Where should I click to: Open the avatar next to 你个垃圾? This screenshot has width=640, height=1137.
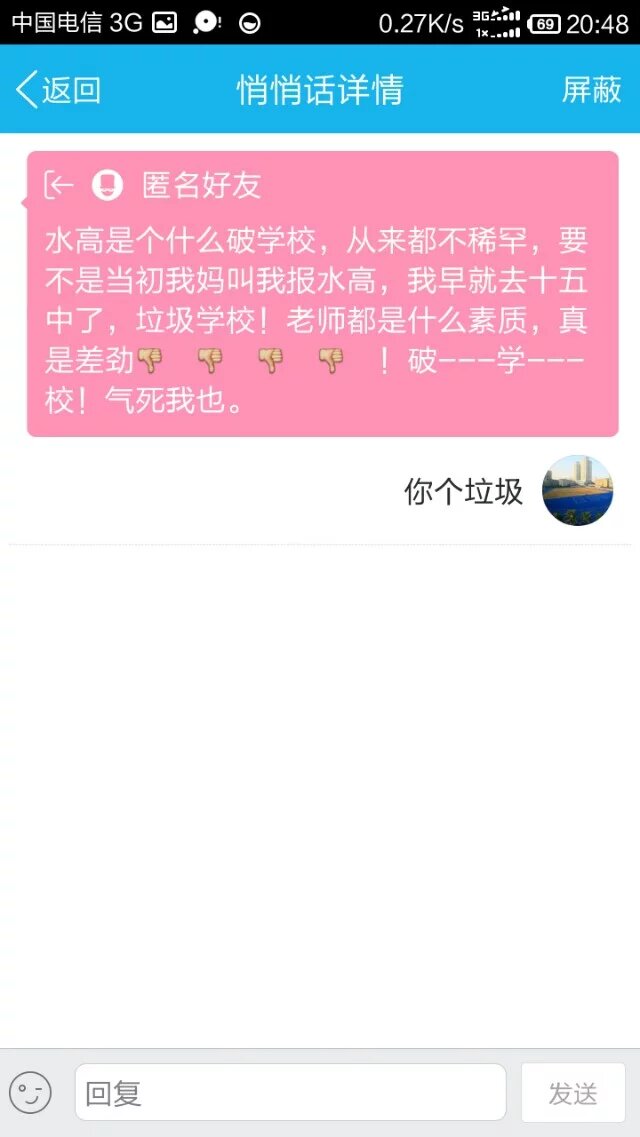(x=577, y=490)
